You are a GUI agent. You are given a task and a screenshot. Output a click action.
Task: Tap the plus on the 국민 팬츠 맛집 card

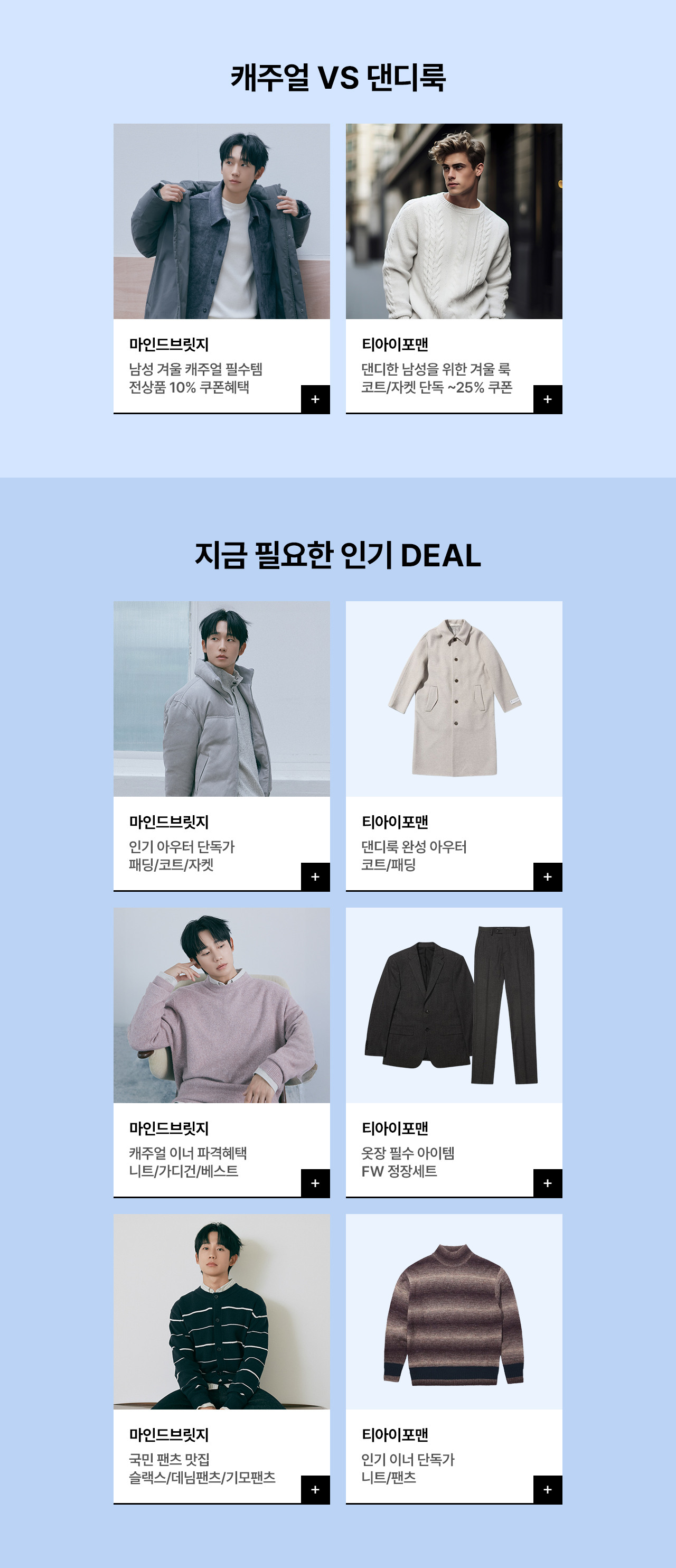pos(315,1489)
